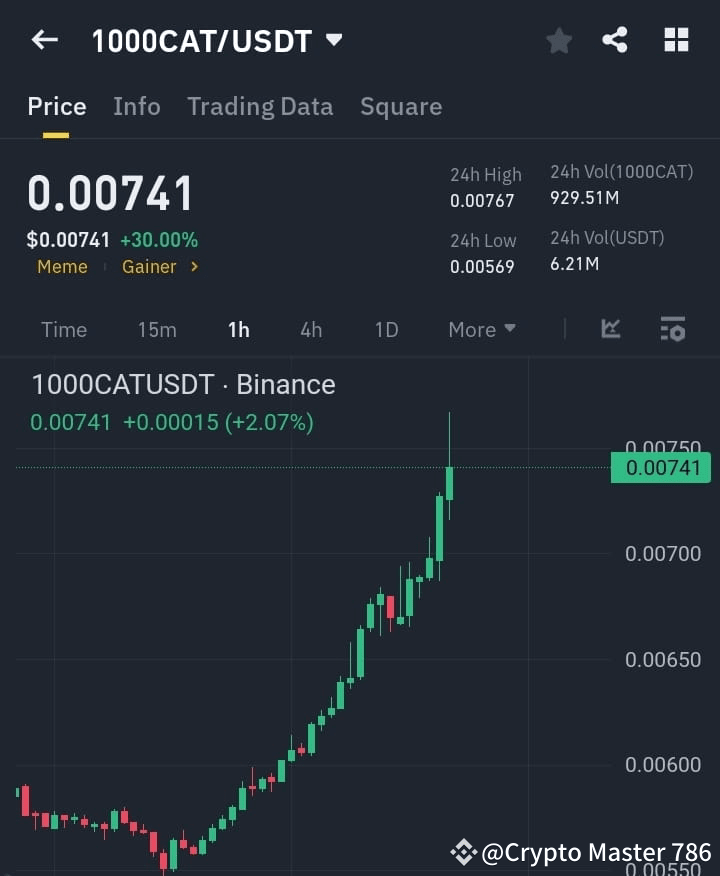Open the trading layout grid icon
Viewport: 720px width, 876px height.
[676, 40]
